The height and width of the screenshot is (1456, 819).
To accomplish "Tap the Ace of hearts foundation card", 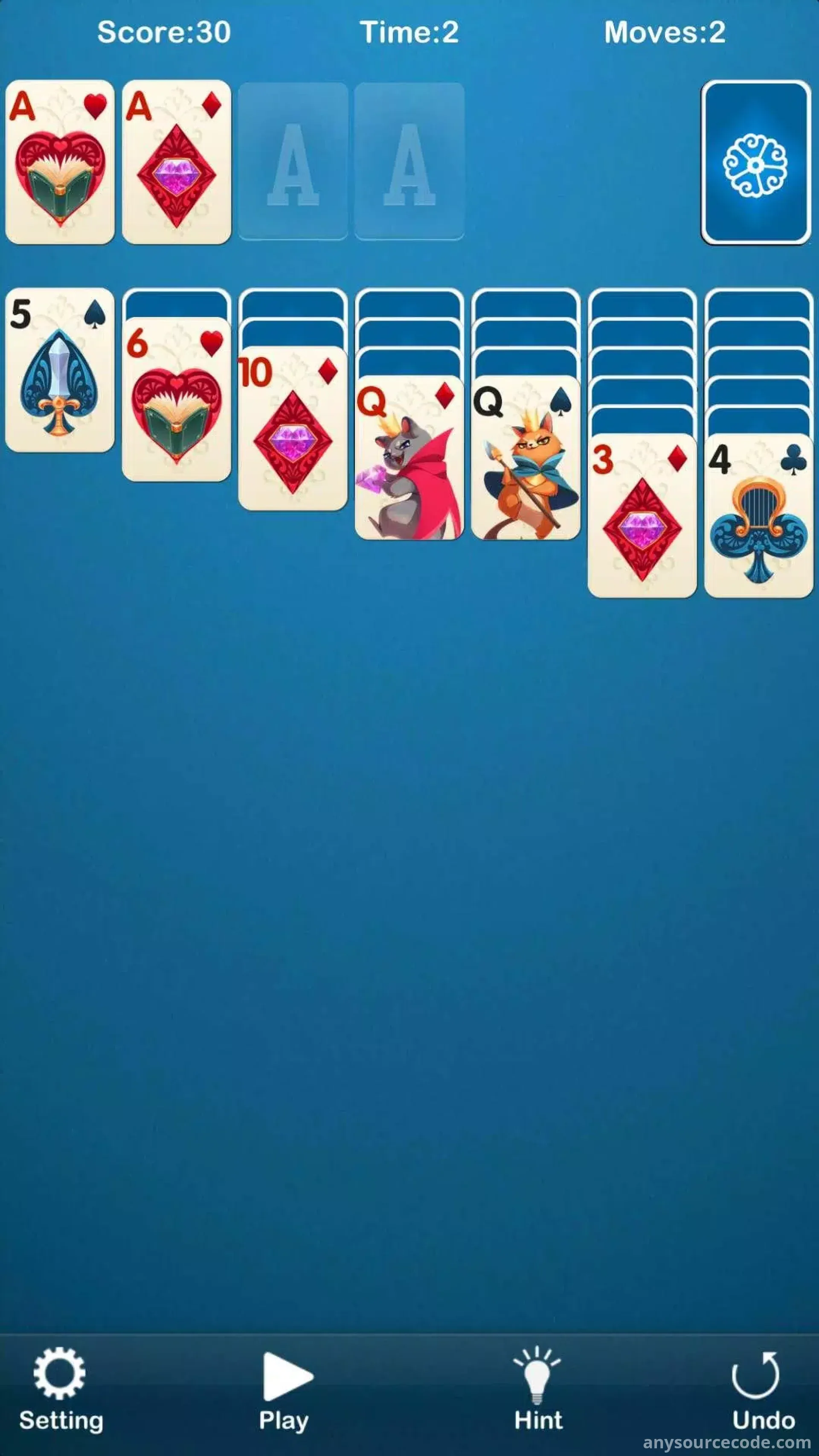I will point(60,163).
